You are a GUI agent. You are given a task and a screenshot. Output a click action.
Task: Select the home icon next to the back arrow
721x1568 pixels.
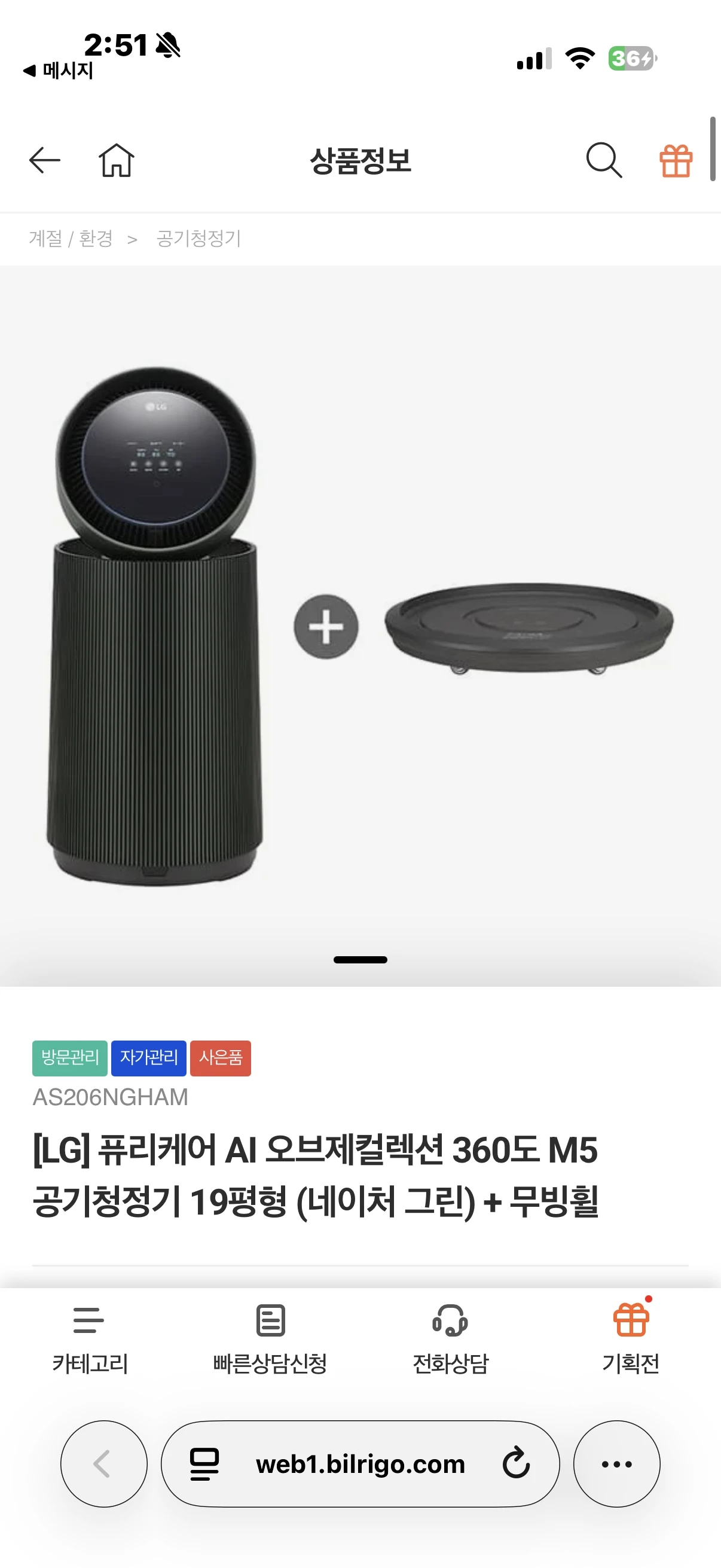pos(115,160)
